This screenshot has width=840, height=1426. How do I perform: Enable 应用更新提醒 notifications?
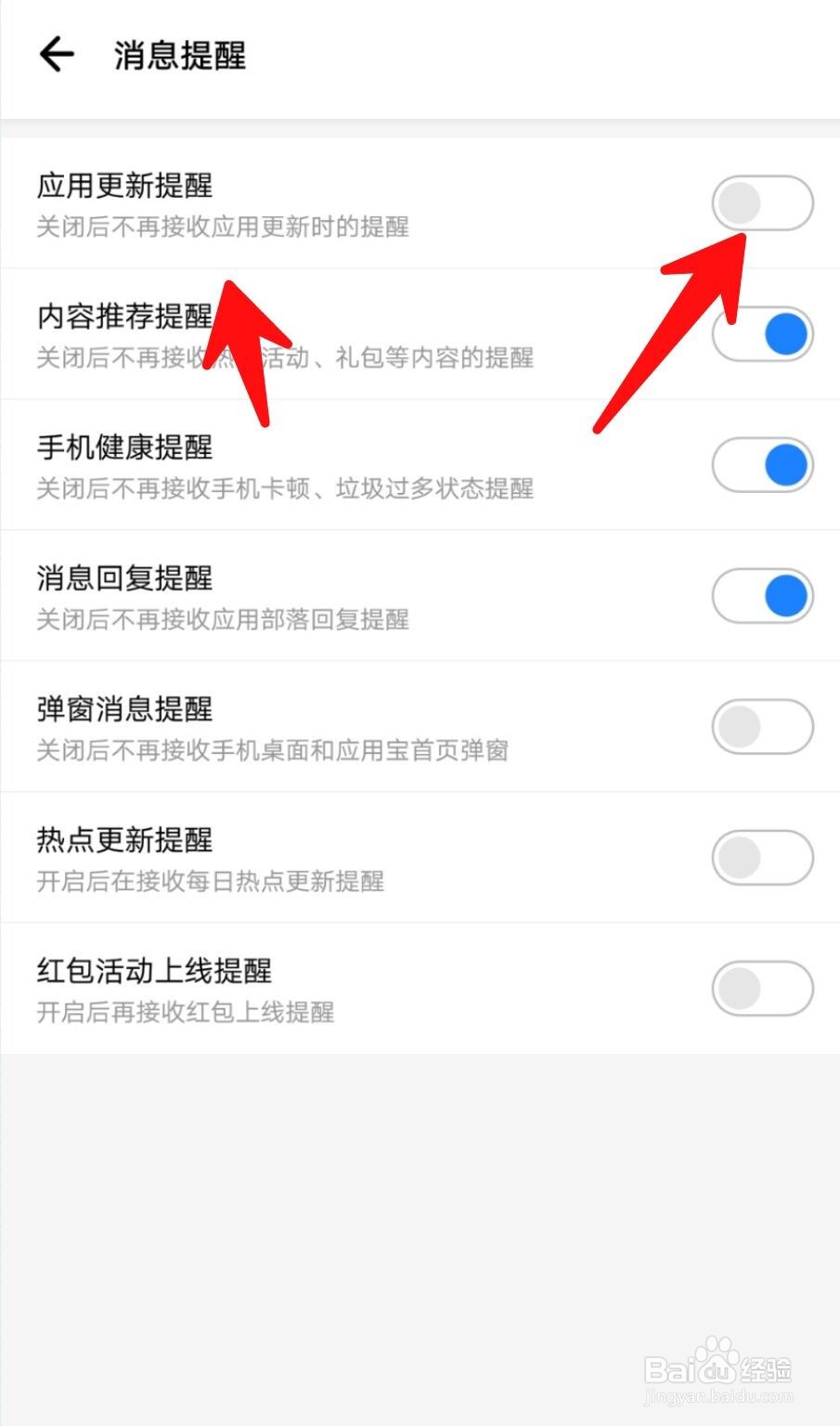coord(762,202)
